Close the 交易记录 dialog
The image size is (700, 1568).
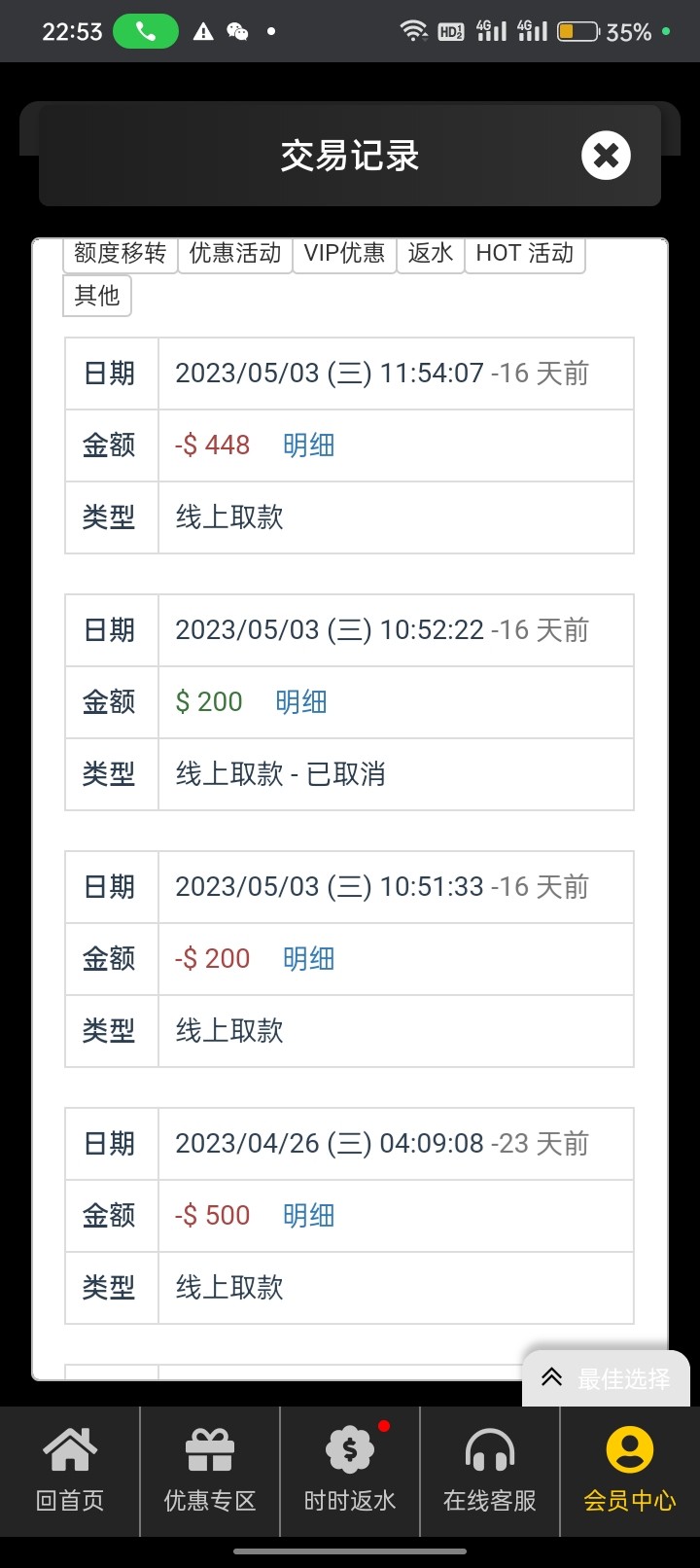606,156
